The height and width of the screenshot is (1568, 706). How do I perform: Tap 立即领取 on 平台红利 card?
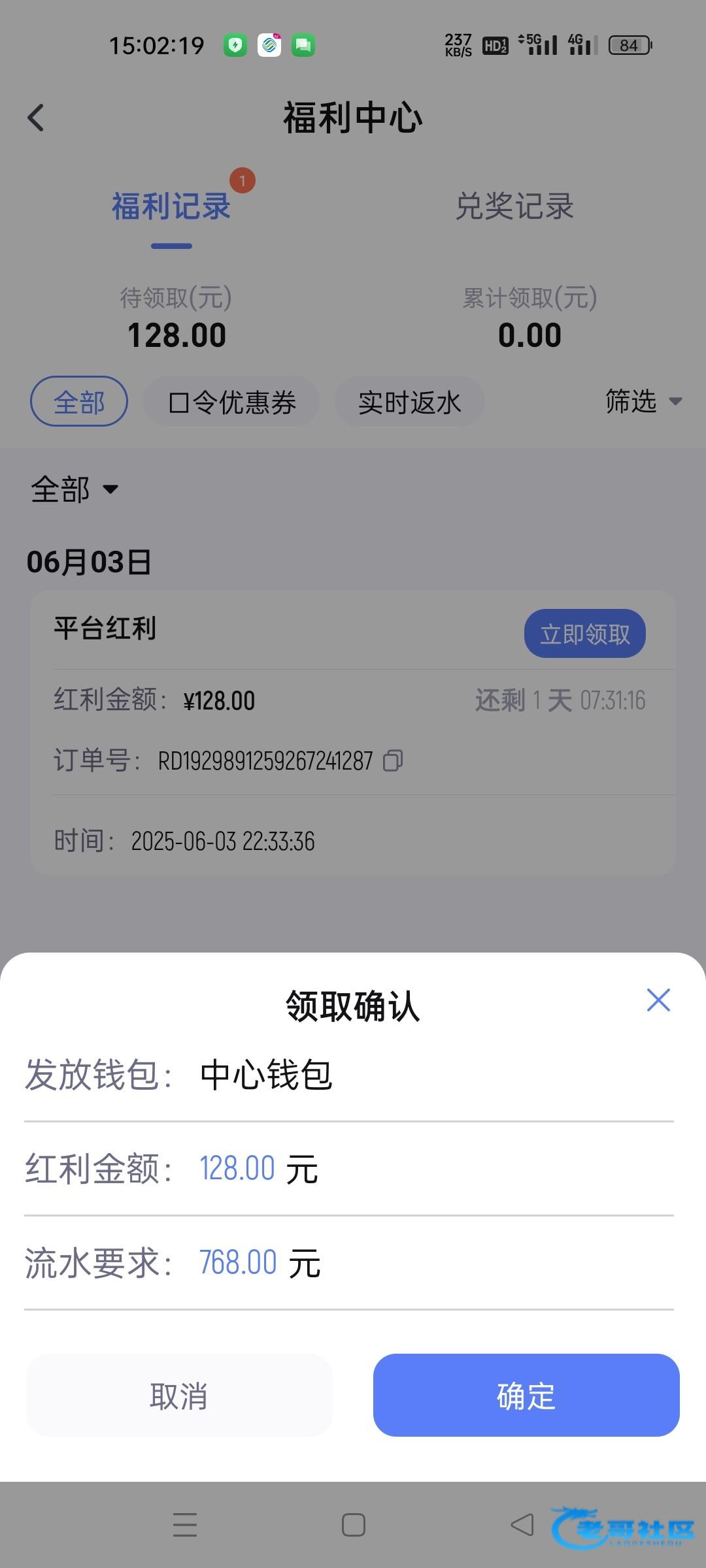[584, 634]
